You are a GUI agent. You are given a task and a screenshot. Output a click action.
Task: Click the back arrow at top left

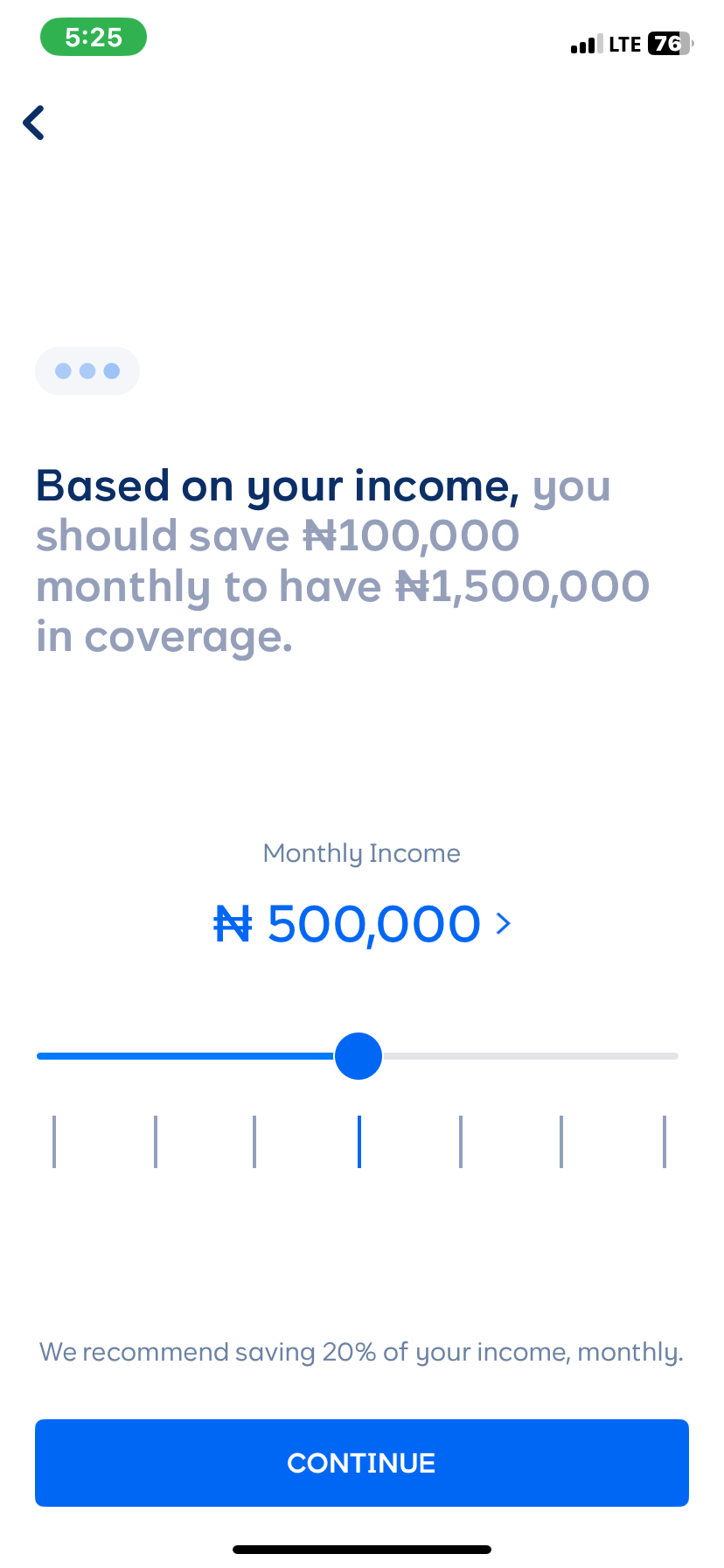[33, 122]
